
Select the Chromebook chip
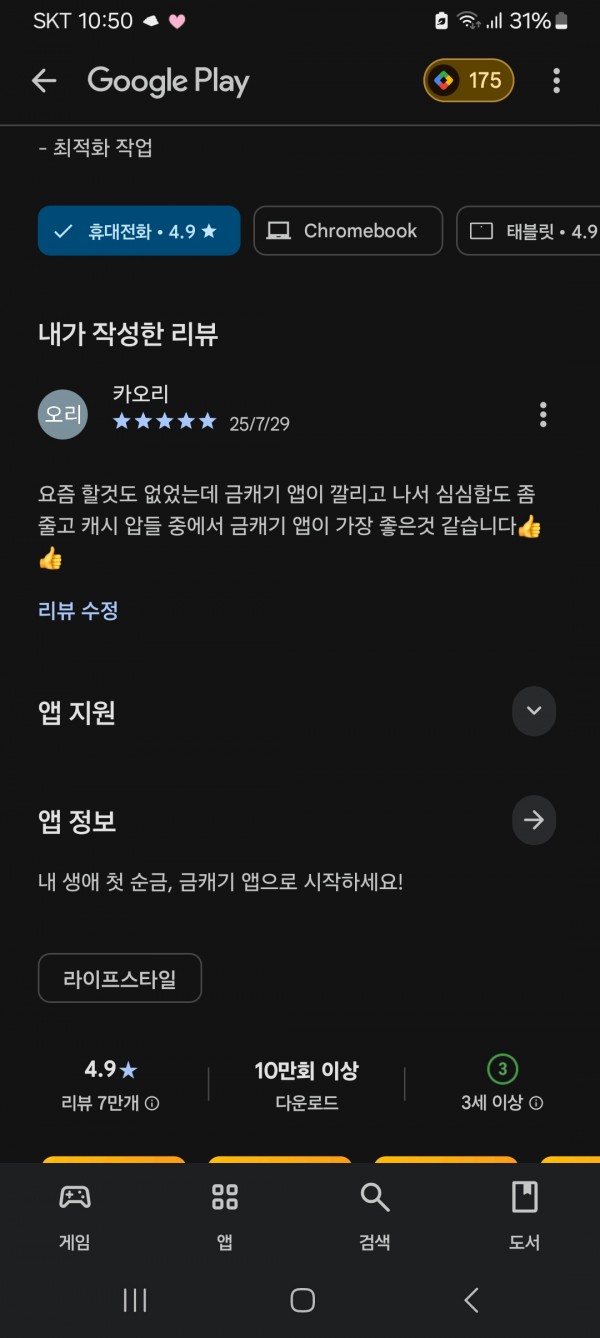pos(348,231)
